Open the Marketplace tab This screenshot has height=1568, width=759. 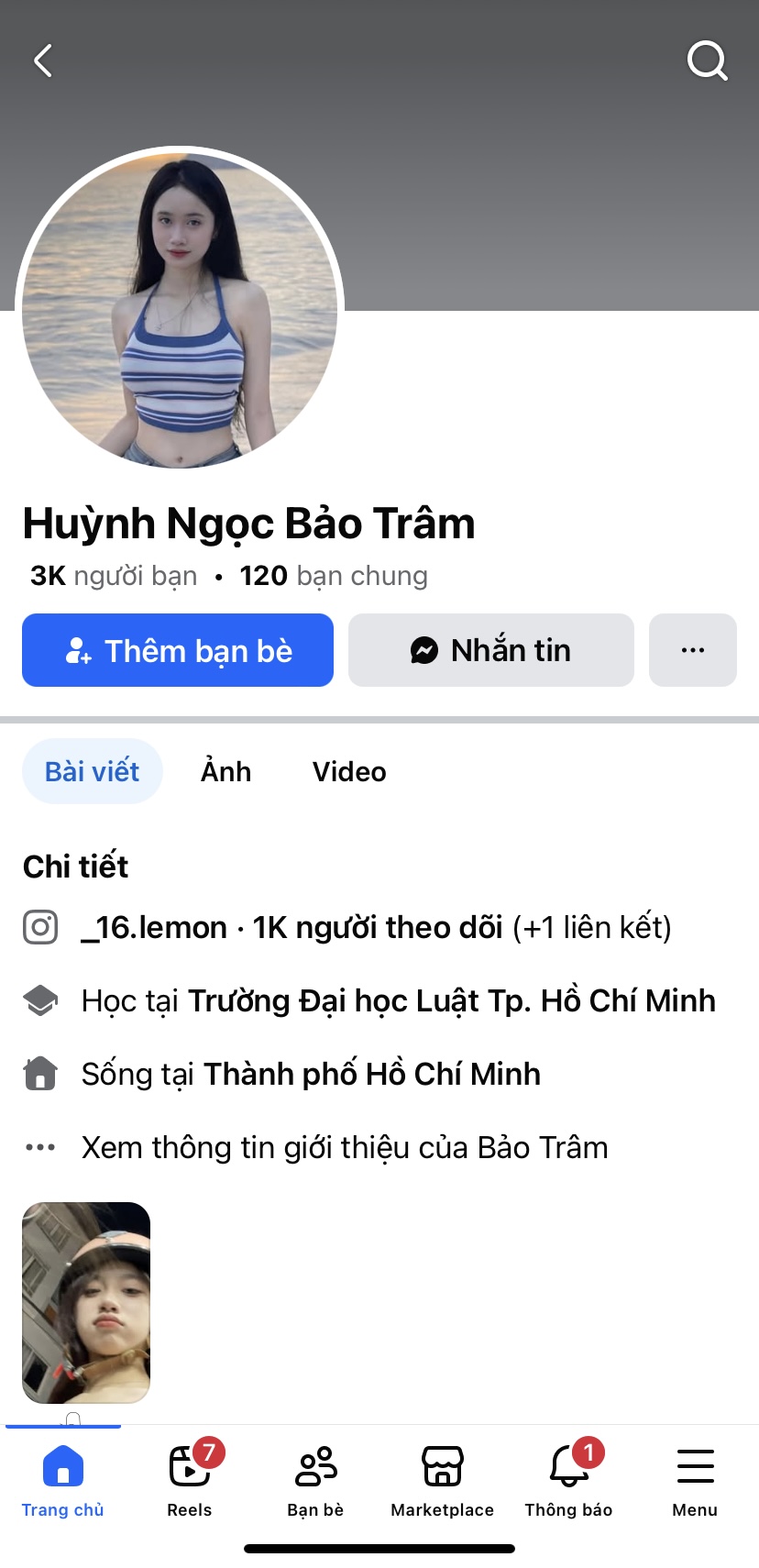442,1476
